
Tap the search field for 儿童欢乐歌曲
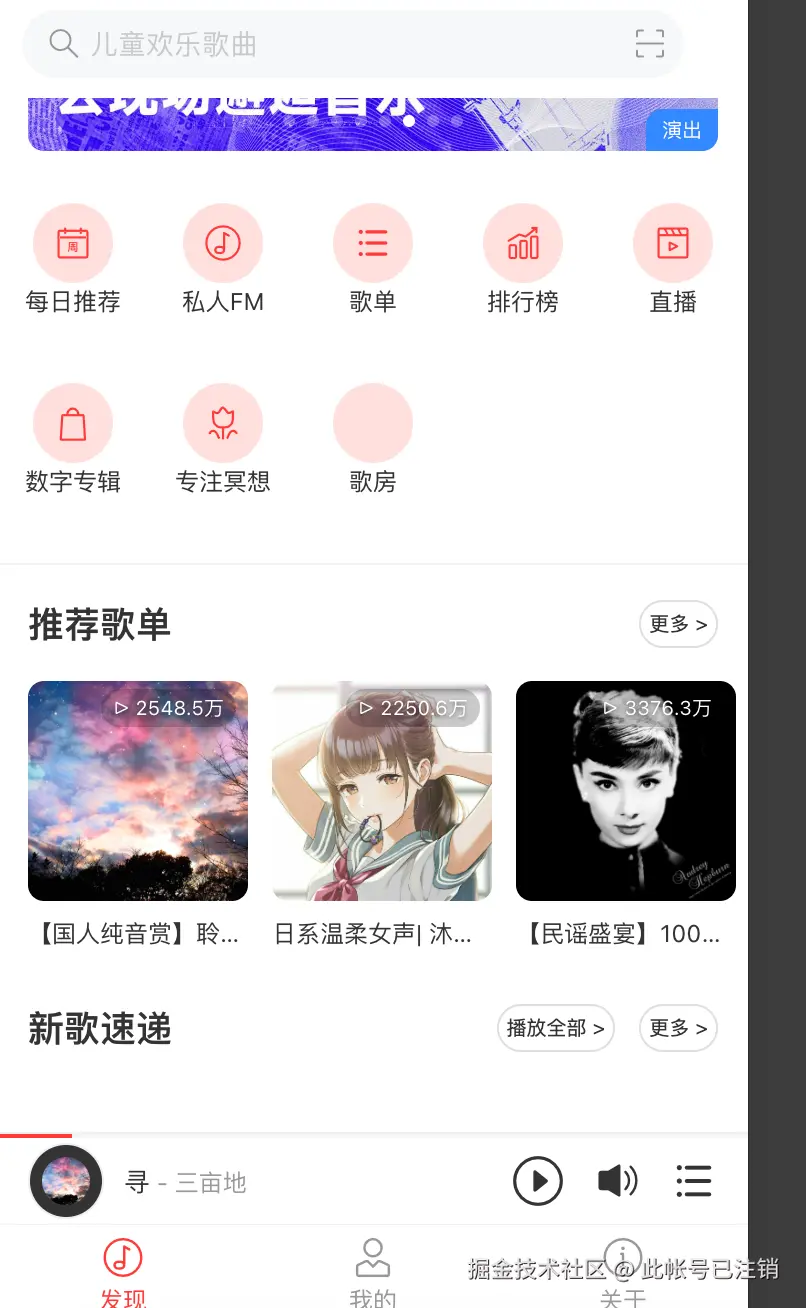300,44
